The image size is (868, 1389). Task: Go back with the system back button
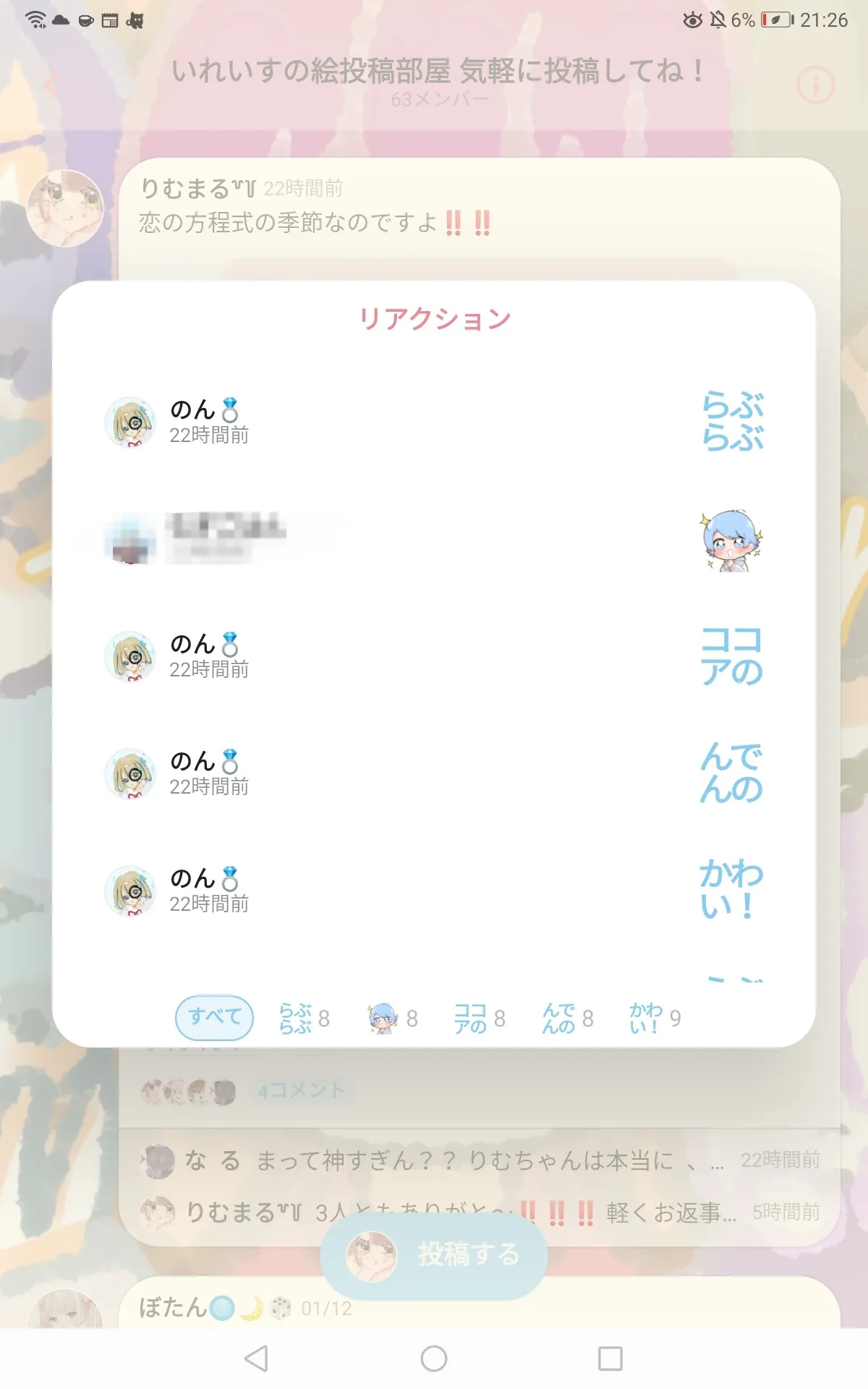257,1358
